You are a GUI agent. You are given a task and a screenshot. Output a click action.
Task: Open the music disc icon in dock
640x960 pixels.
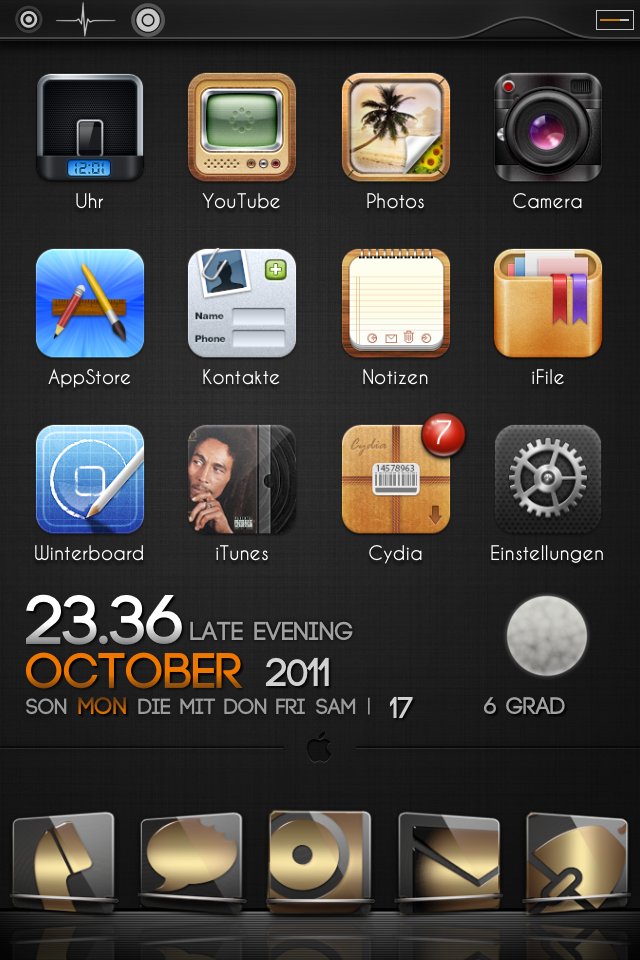(320, 858)
